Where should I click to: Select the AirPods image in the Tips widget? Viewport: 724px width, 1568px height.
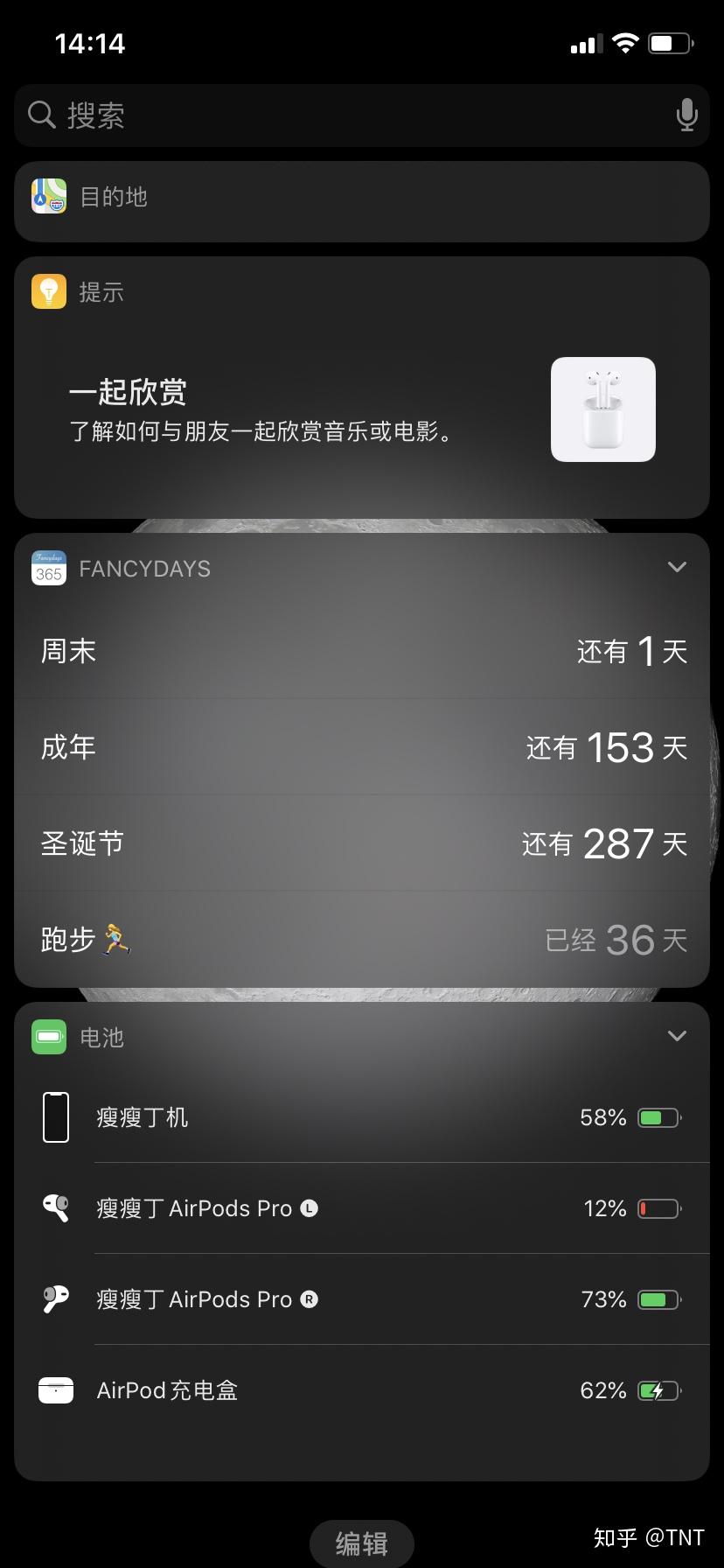point(602,409)
